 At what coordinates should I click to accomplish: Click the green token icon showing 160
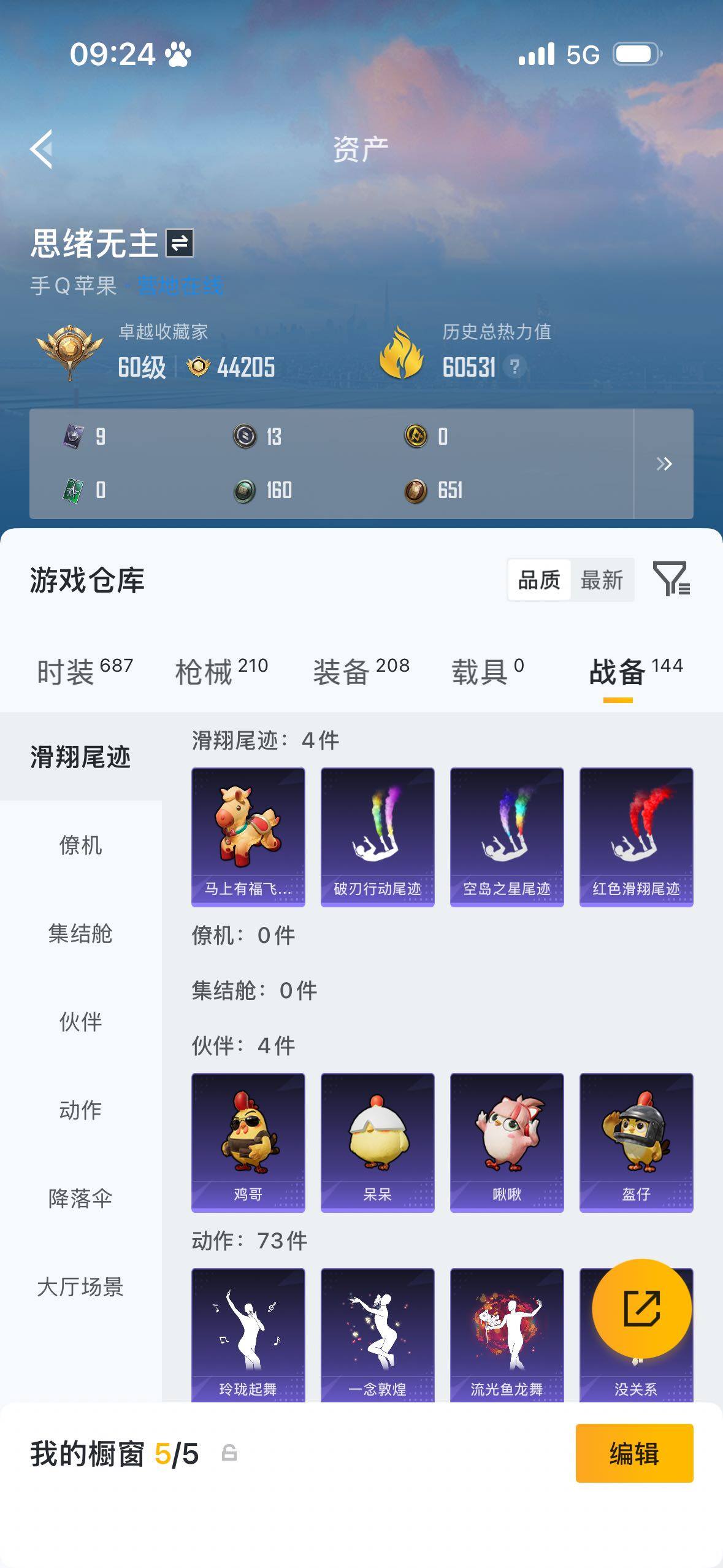click(x=245, y=491)
